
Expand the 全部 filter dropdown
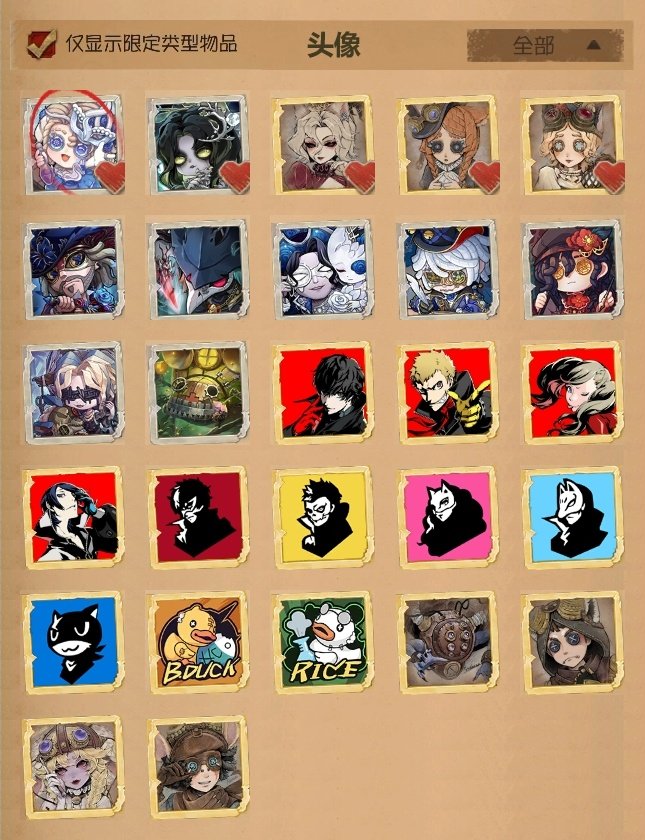[x=545, y=45]
